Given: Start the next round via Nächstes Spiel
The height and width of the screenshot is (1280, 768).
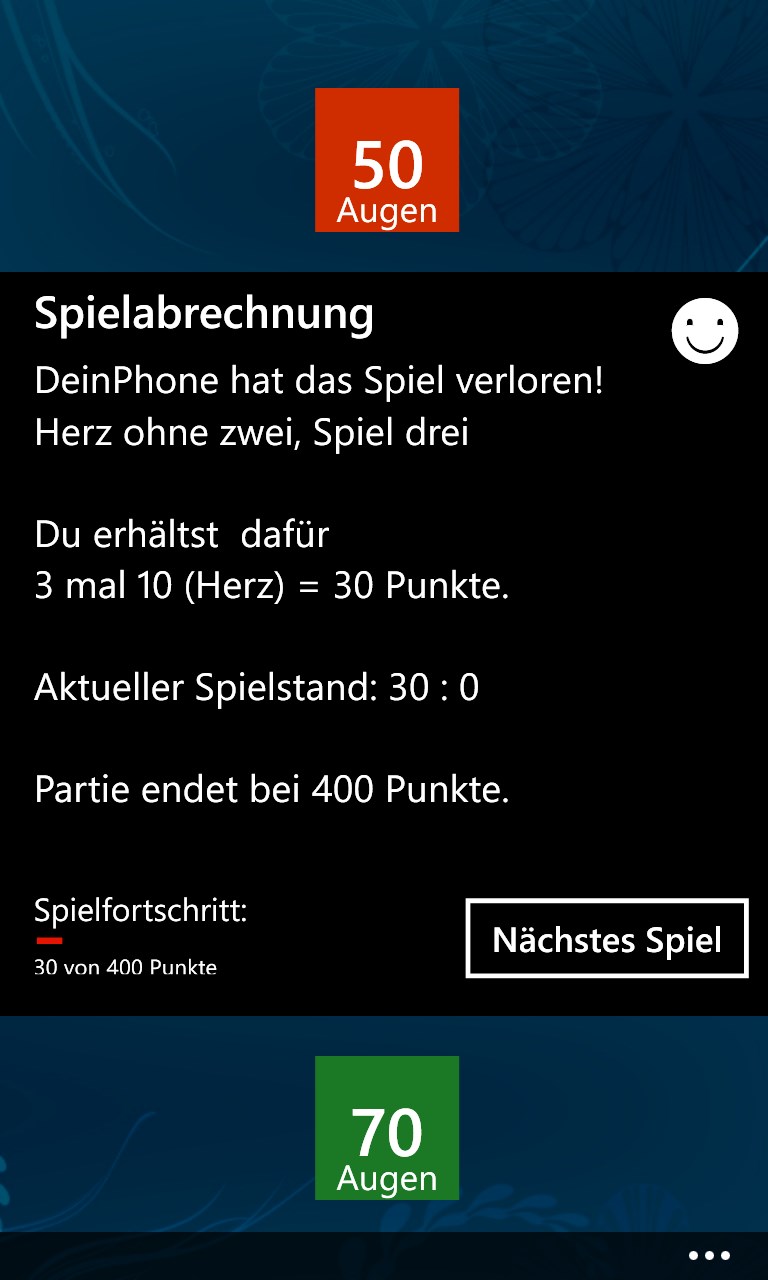Looking at the screenshot, I should tap(606, 938).
